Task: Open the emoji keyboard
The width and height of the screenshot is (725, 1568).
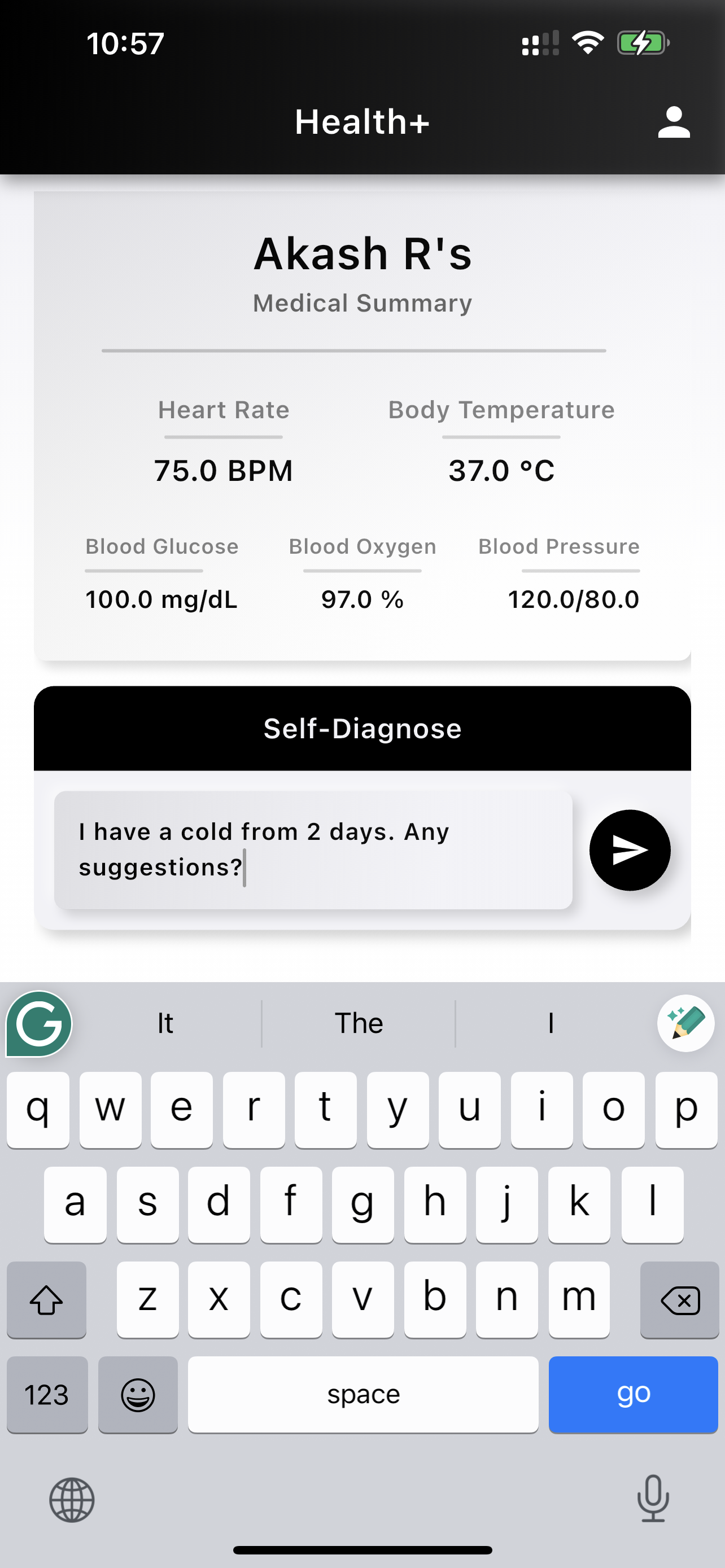Action: pos(138,1394)
